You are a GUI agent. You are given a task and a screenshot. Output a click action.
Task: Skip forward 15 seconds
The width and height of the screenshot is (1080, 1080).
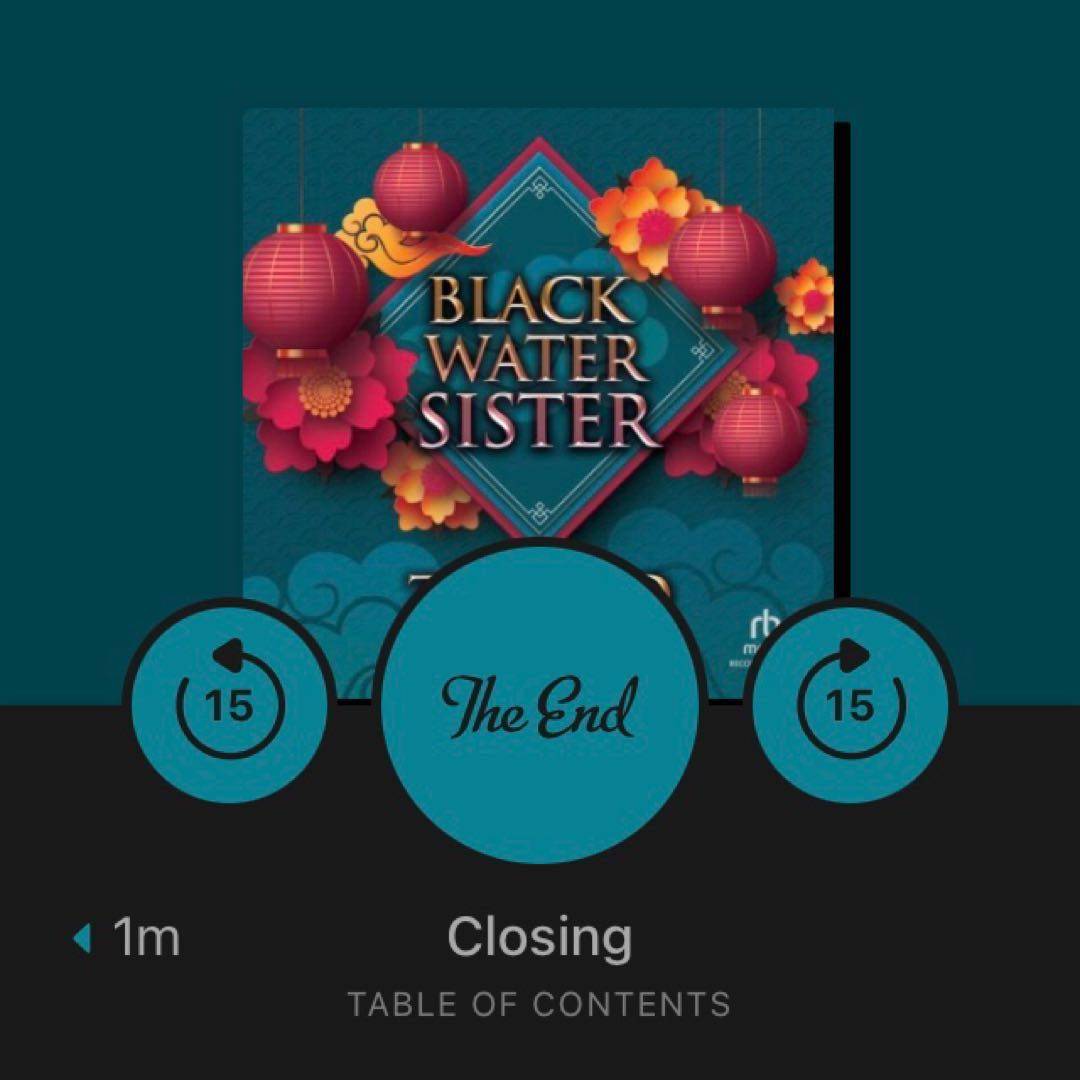click(x=851, y=704)
